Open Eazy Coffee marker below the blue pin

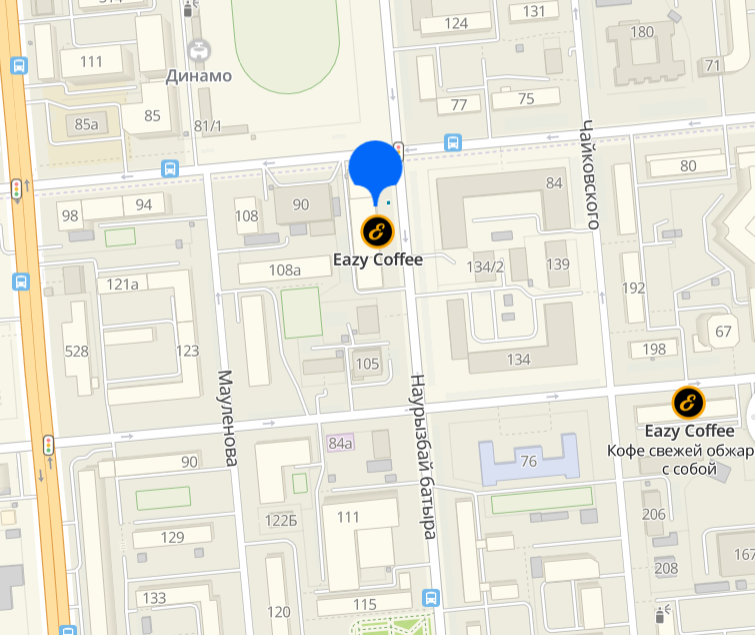tap(377, 232)
